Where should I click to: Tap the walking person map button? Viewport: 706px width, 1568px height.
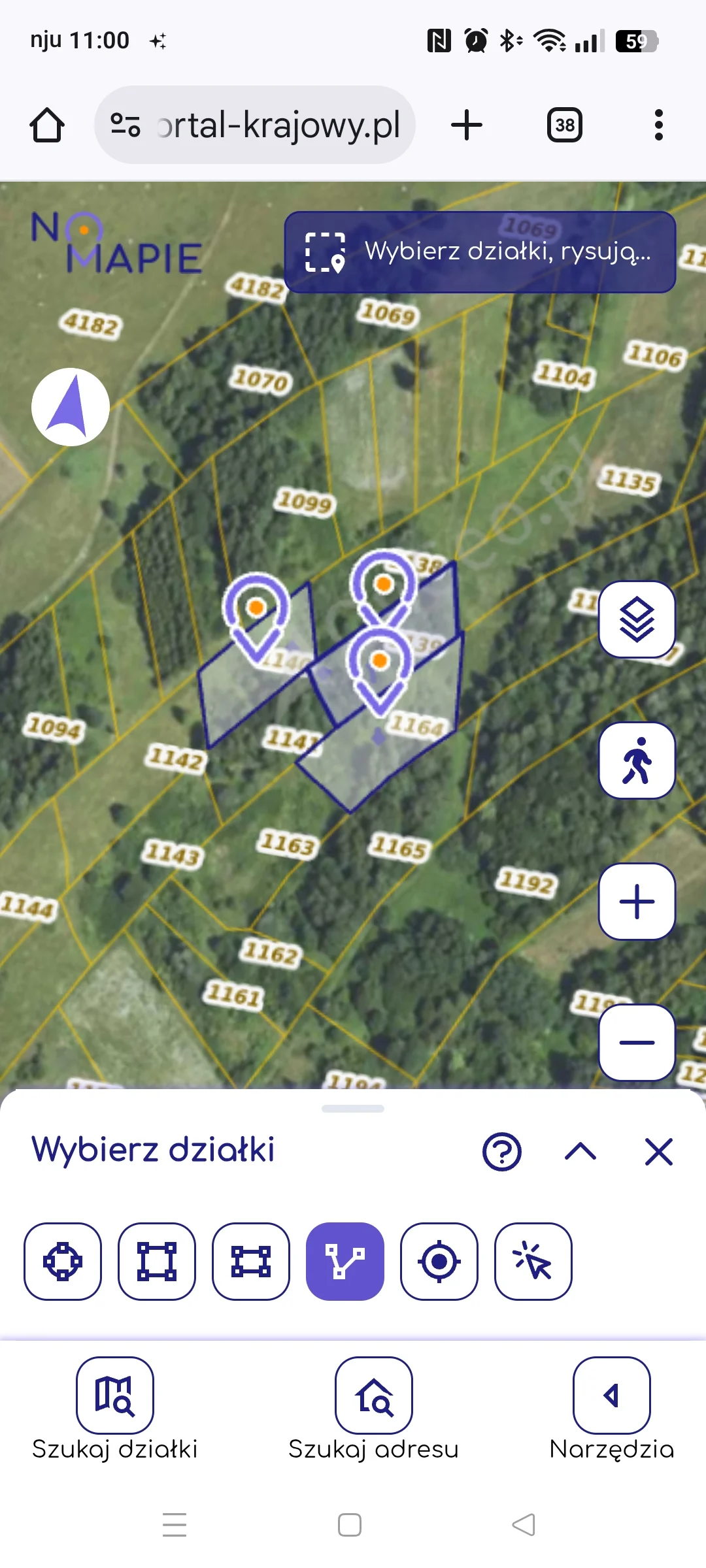[x=637, y=760]
